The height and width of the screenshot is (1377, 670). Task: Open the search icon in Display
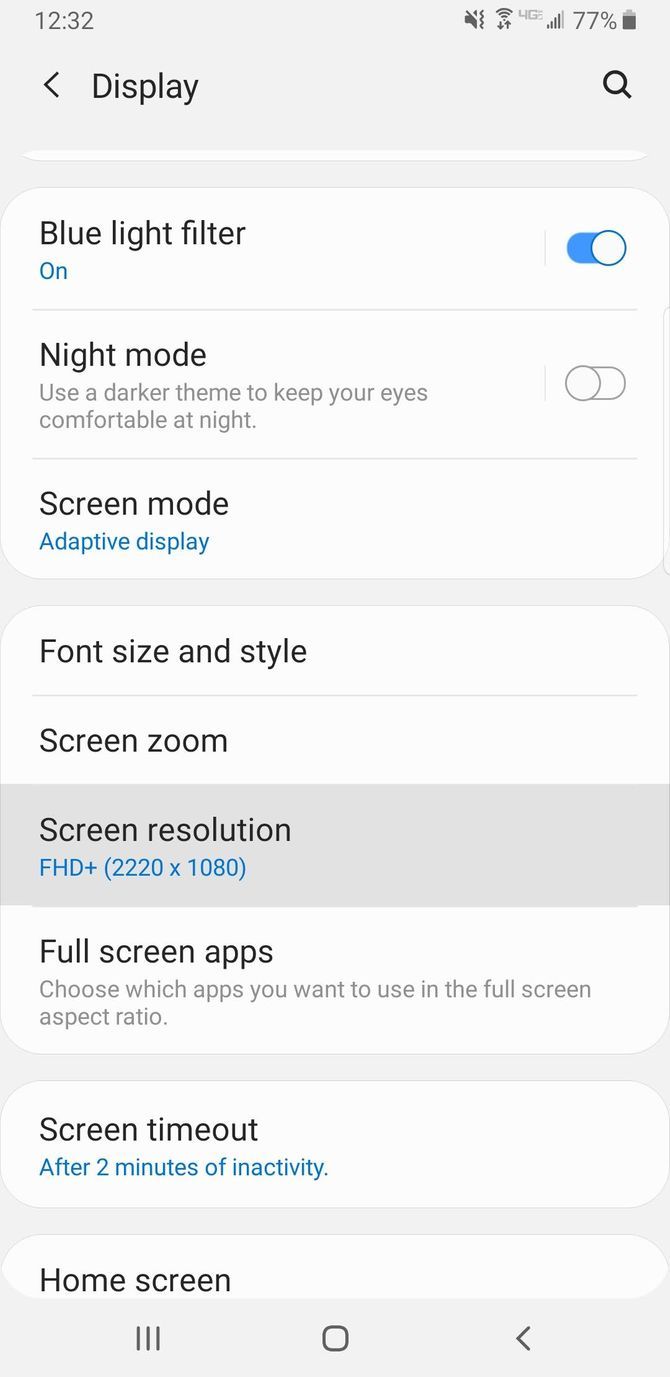[617, 86]
